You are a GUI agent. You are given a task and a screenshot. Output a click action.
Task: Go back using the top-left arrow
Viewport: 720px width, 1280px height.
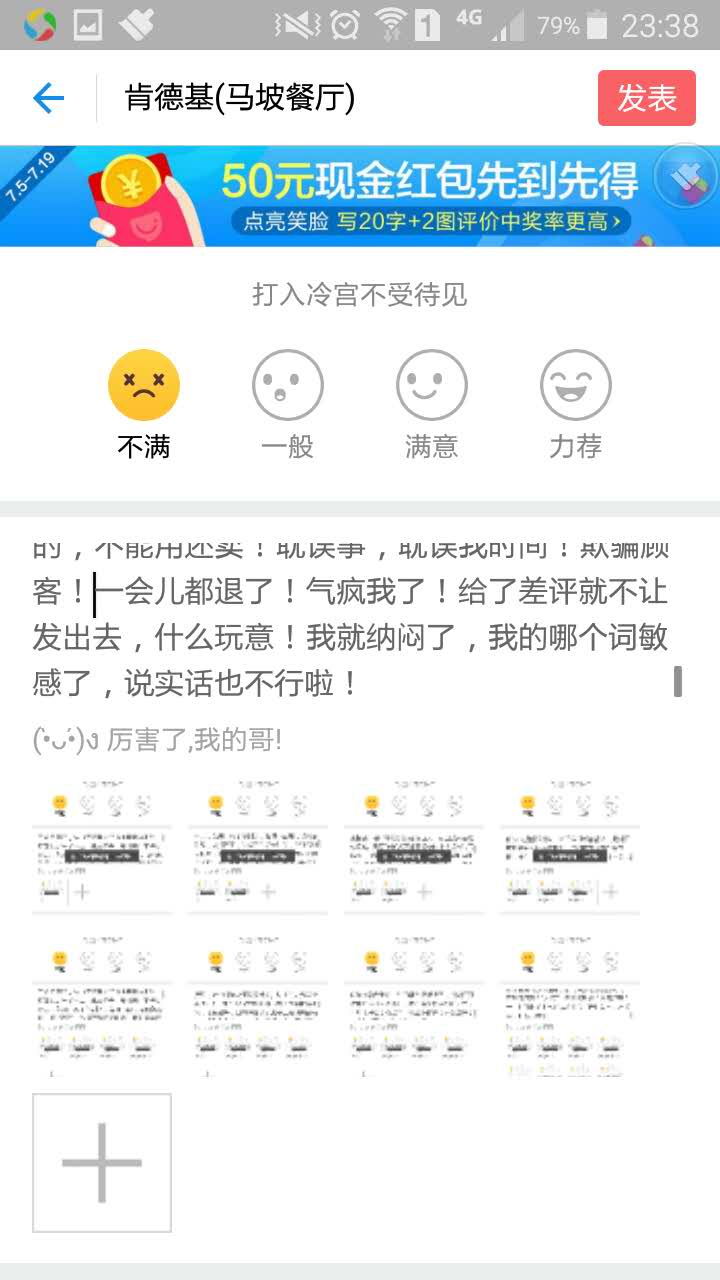click(x=48, y=98)
